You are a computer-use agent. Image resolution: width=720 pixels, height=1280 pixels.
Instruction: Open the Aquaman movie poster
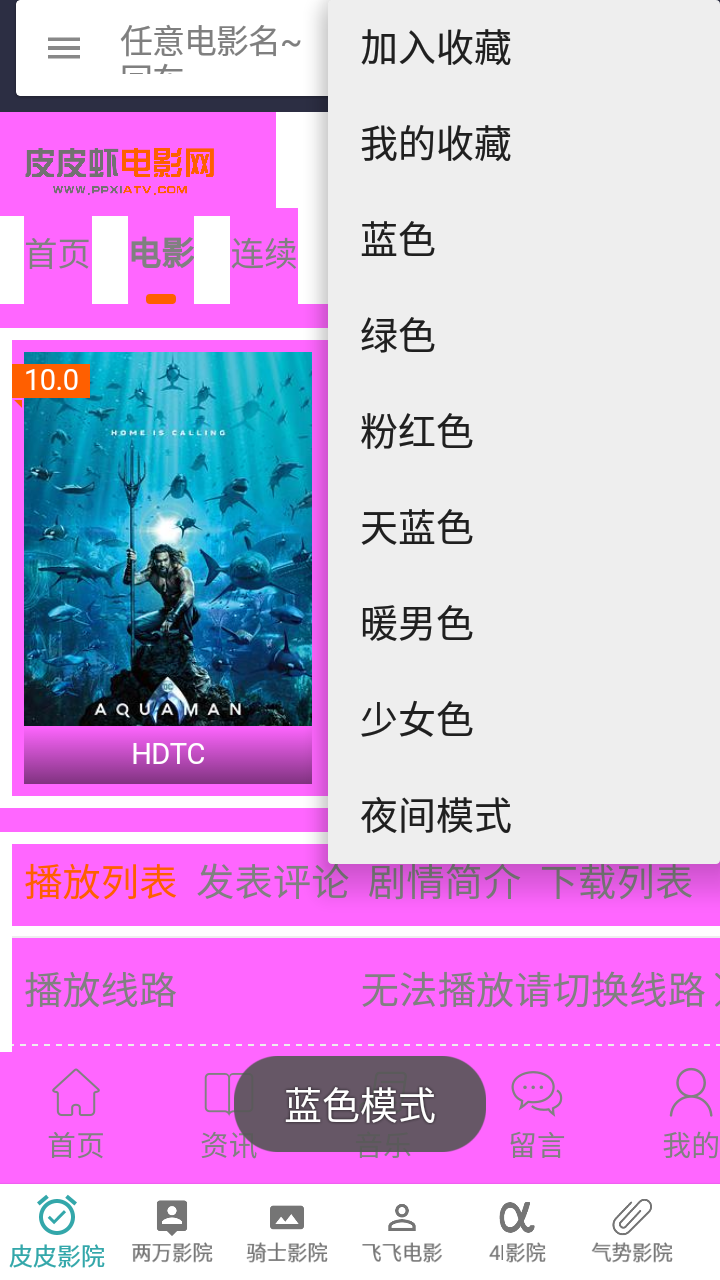coord(168,540)
